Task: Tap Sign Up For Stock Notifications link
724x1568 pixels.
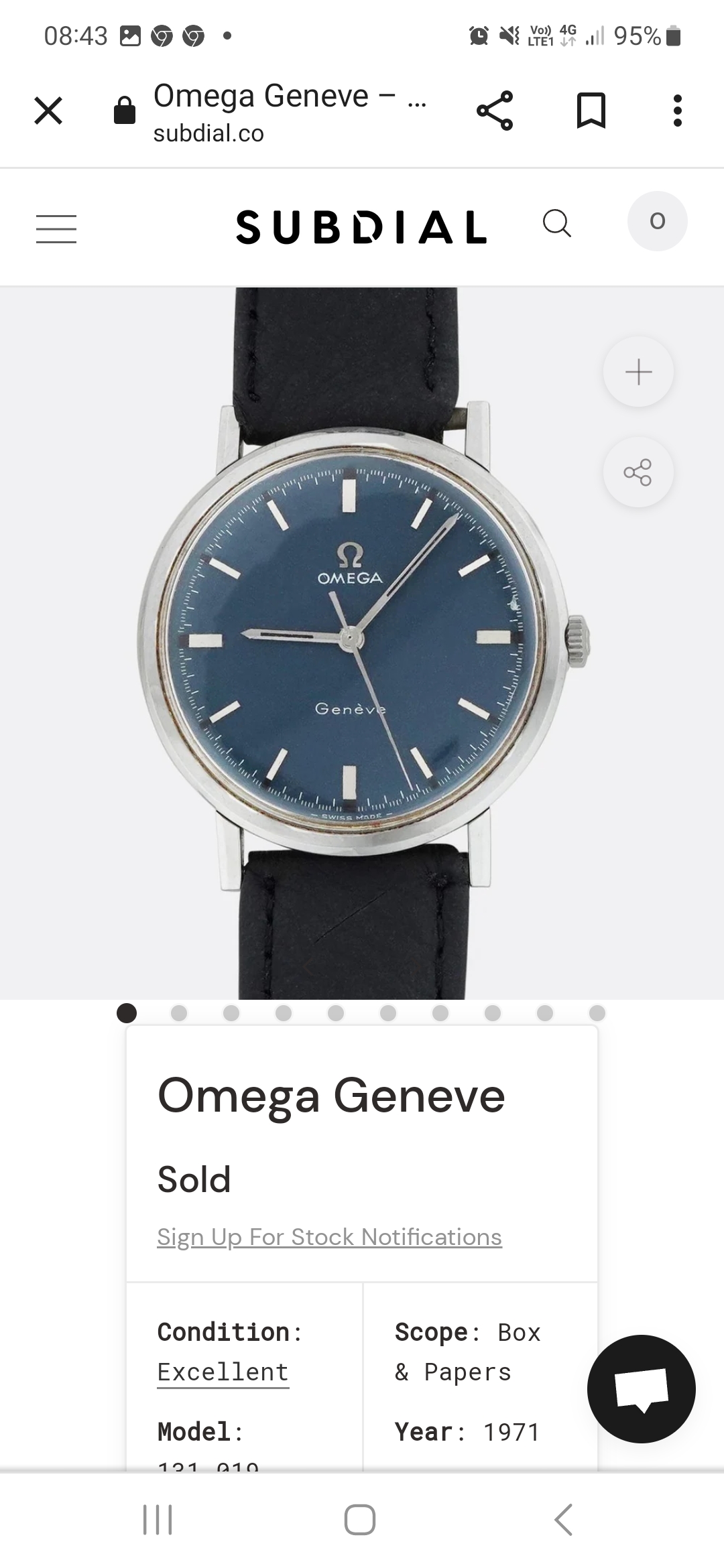Action: 329,1237
